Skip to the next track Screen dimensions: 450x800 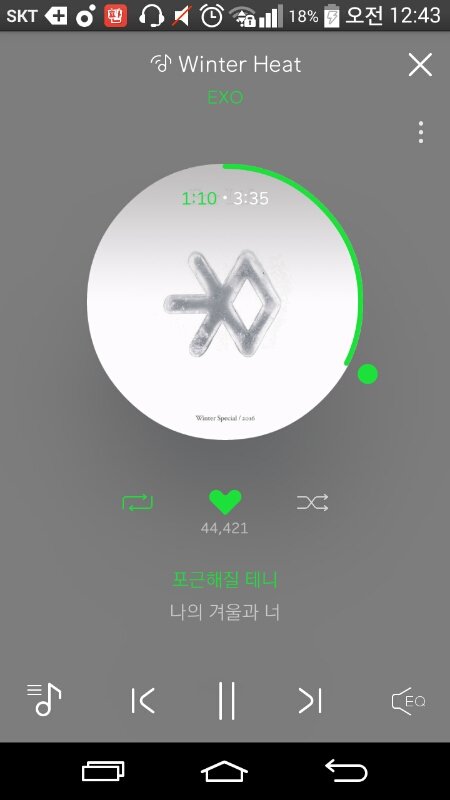tap(310, 701)
